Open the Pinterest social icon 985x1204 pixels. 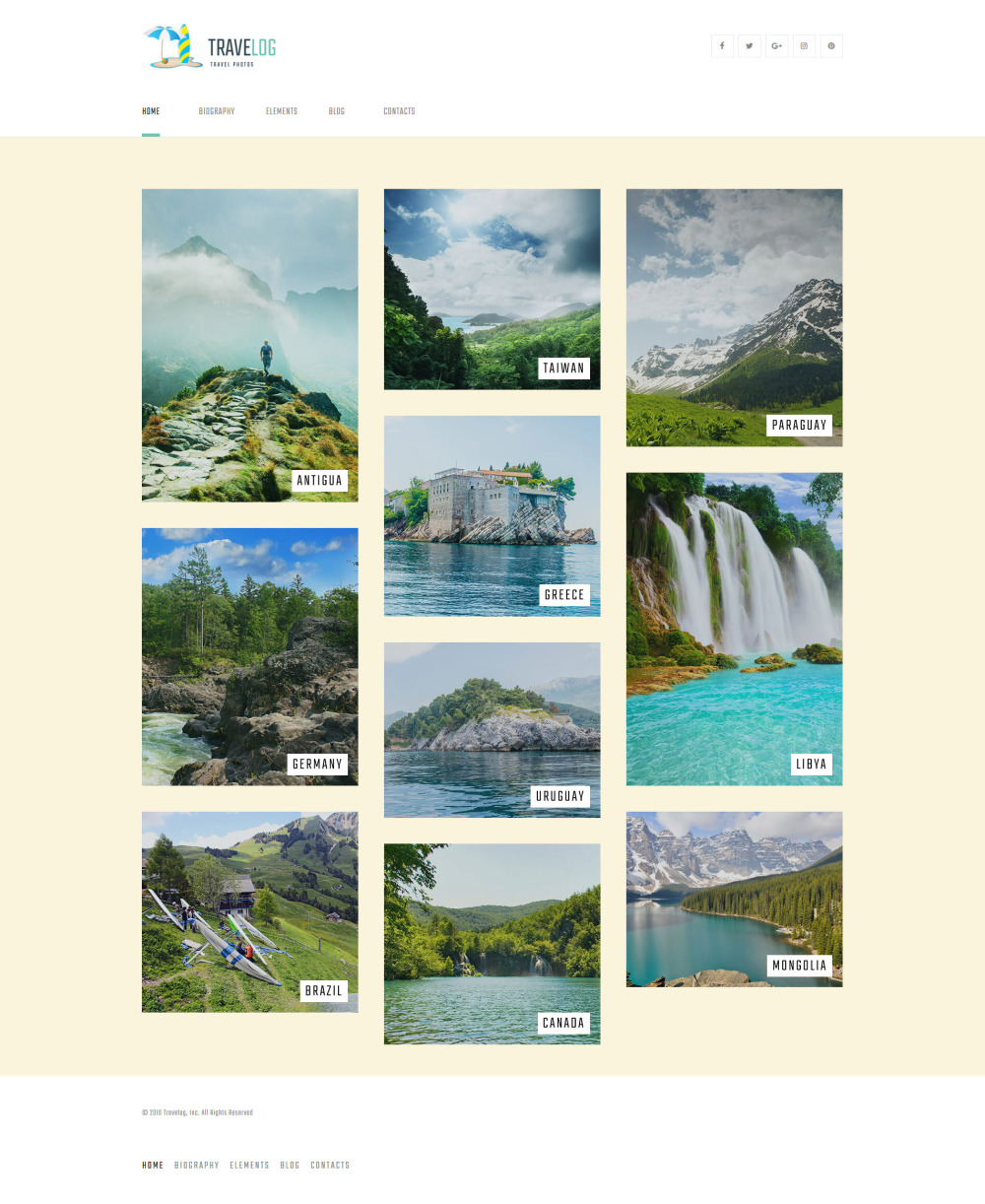point(831,46)
